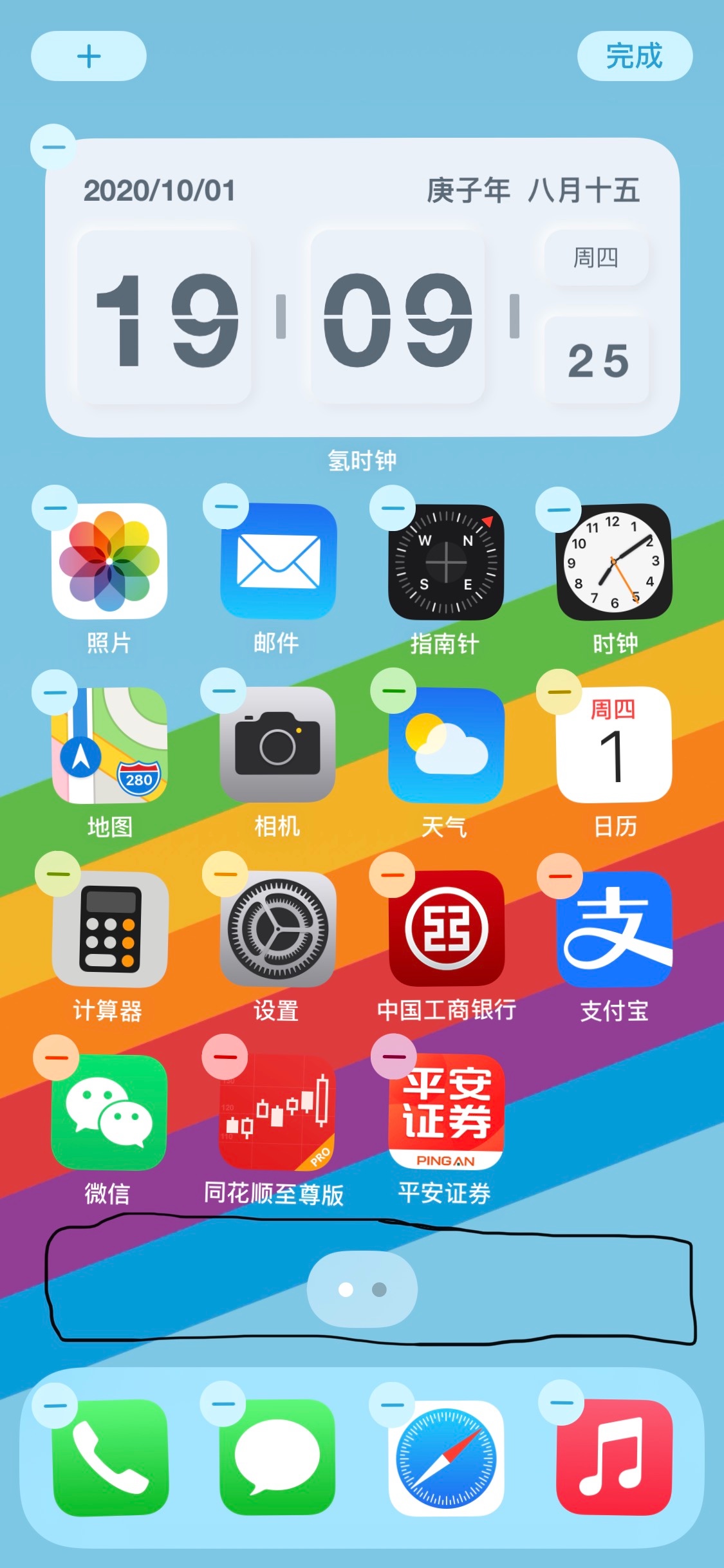Open the 时钟 clock app
Viewport: 724px width, 1568px height.
click(x=614, y=561)
